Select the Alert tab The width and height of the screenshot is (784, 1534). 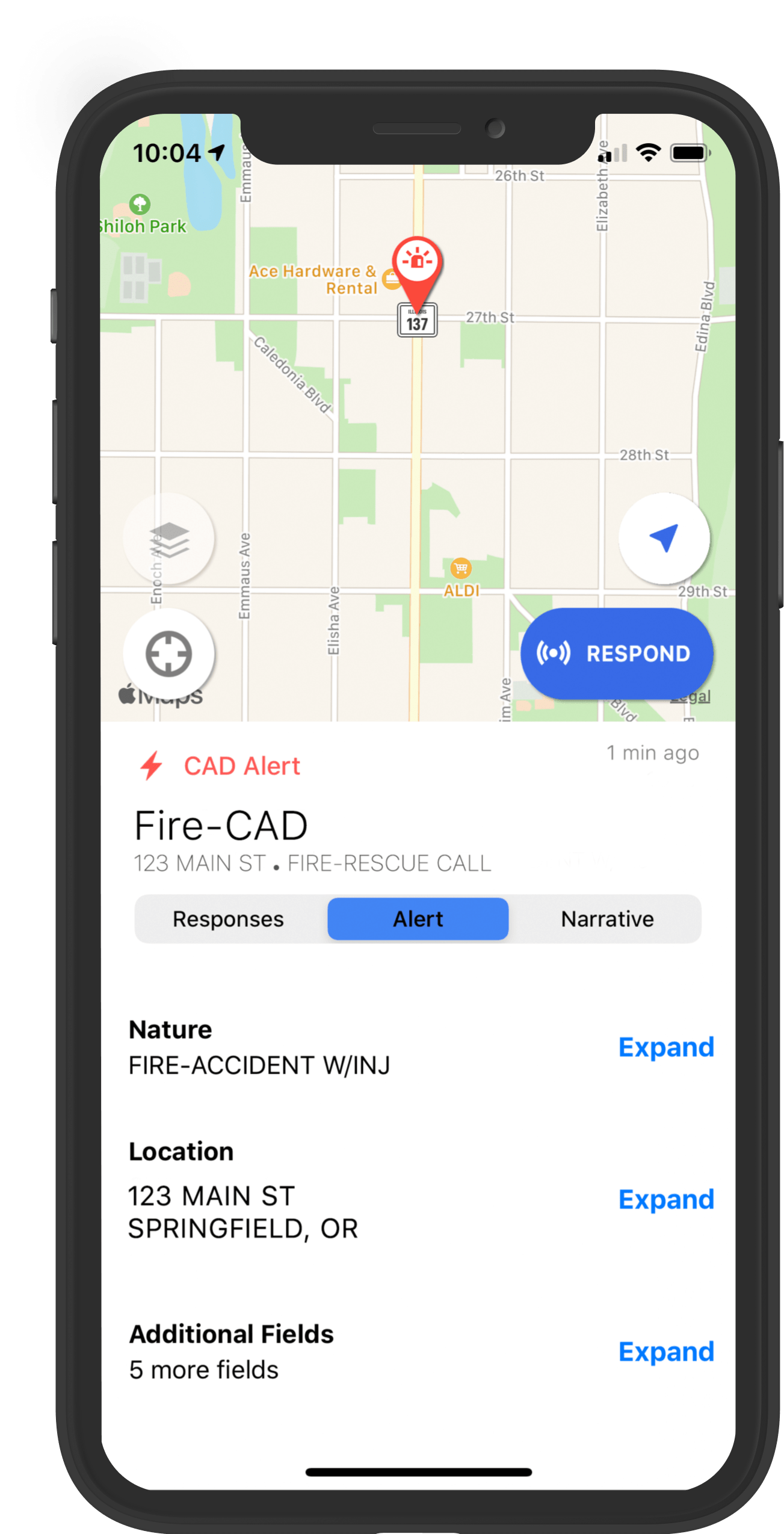(x=418, y=919)
